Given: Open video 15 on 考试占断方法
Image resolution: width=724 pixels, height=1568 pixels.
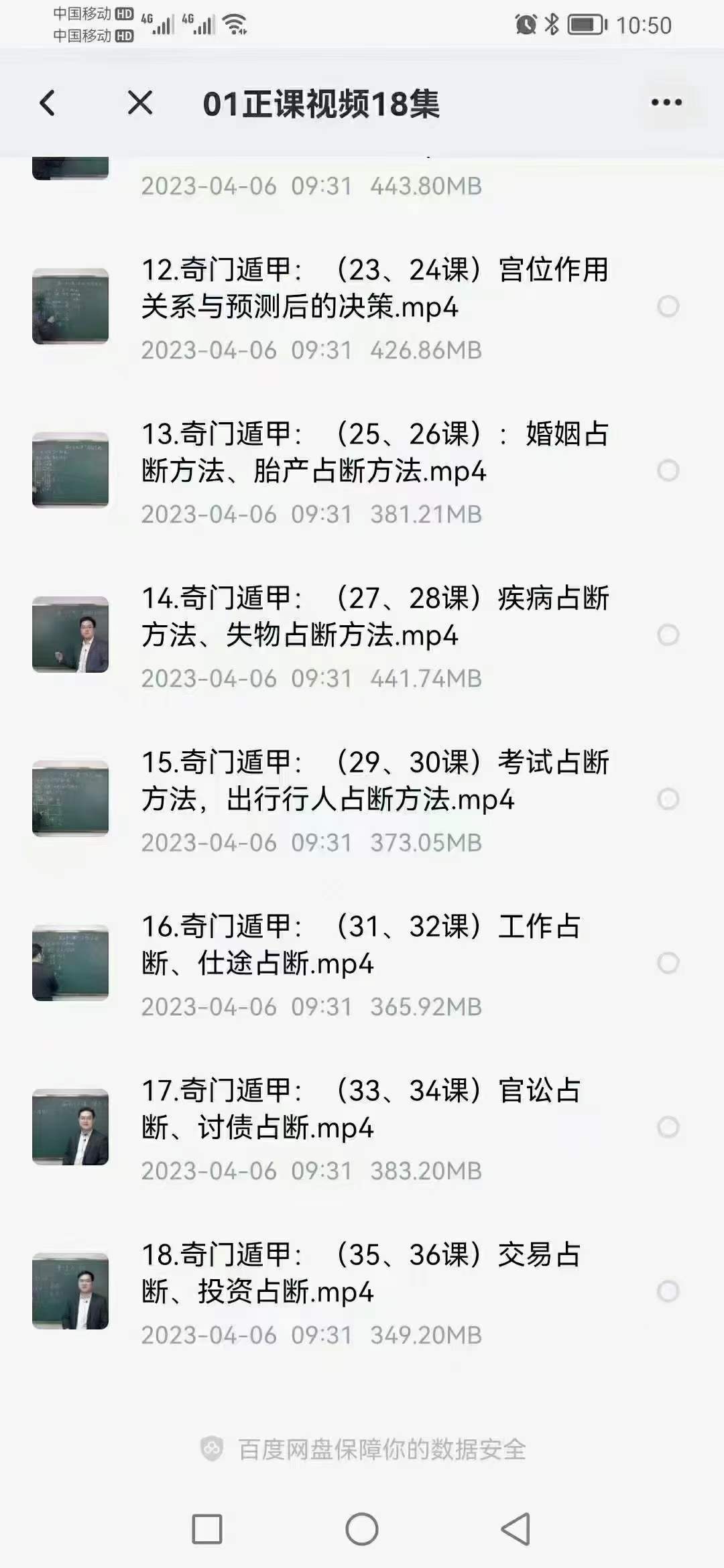Looking at the screenshot, I should pyautogui.click(x=375, y=781).
